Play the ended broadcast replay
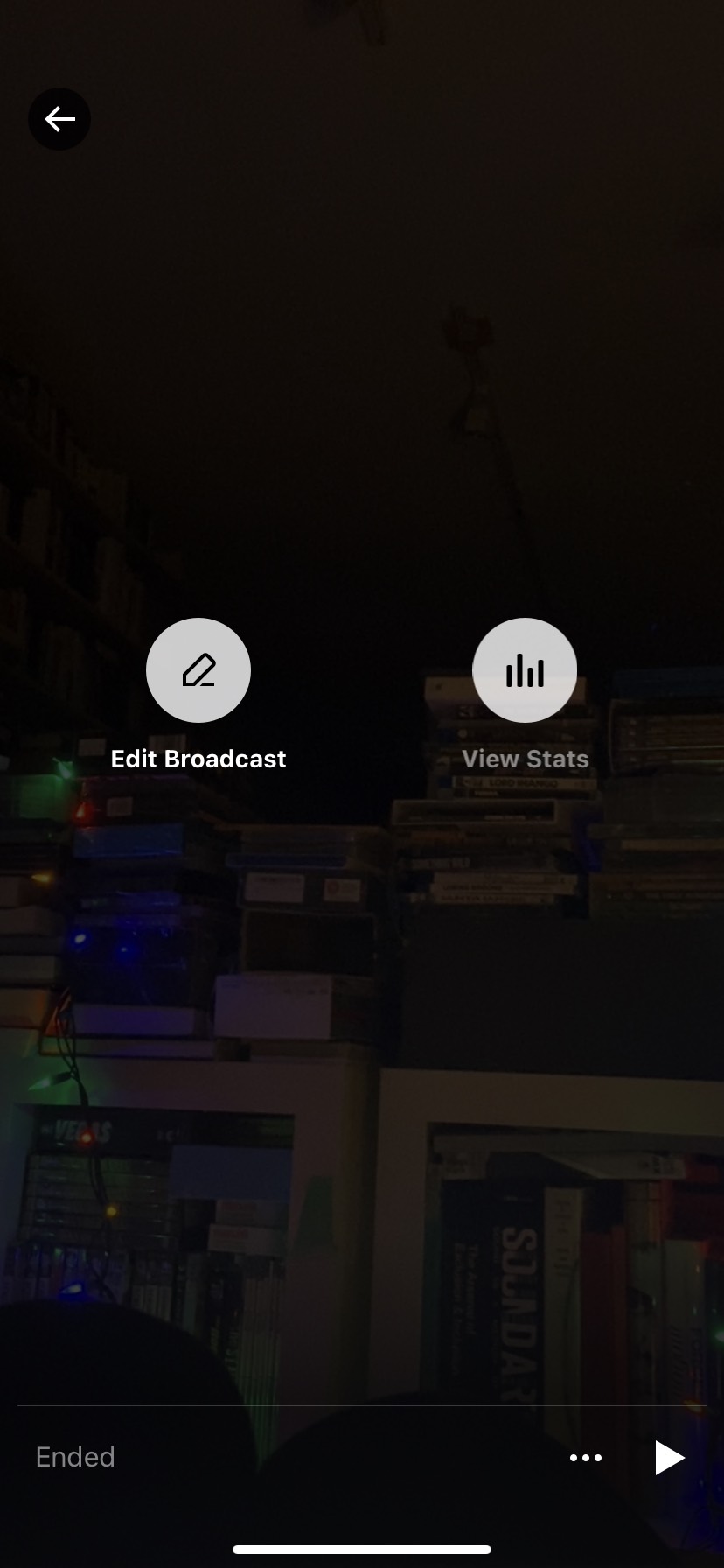The image size is (724, 1568). point(670,1457)
